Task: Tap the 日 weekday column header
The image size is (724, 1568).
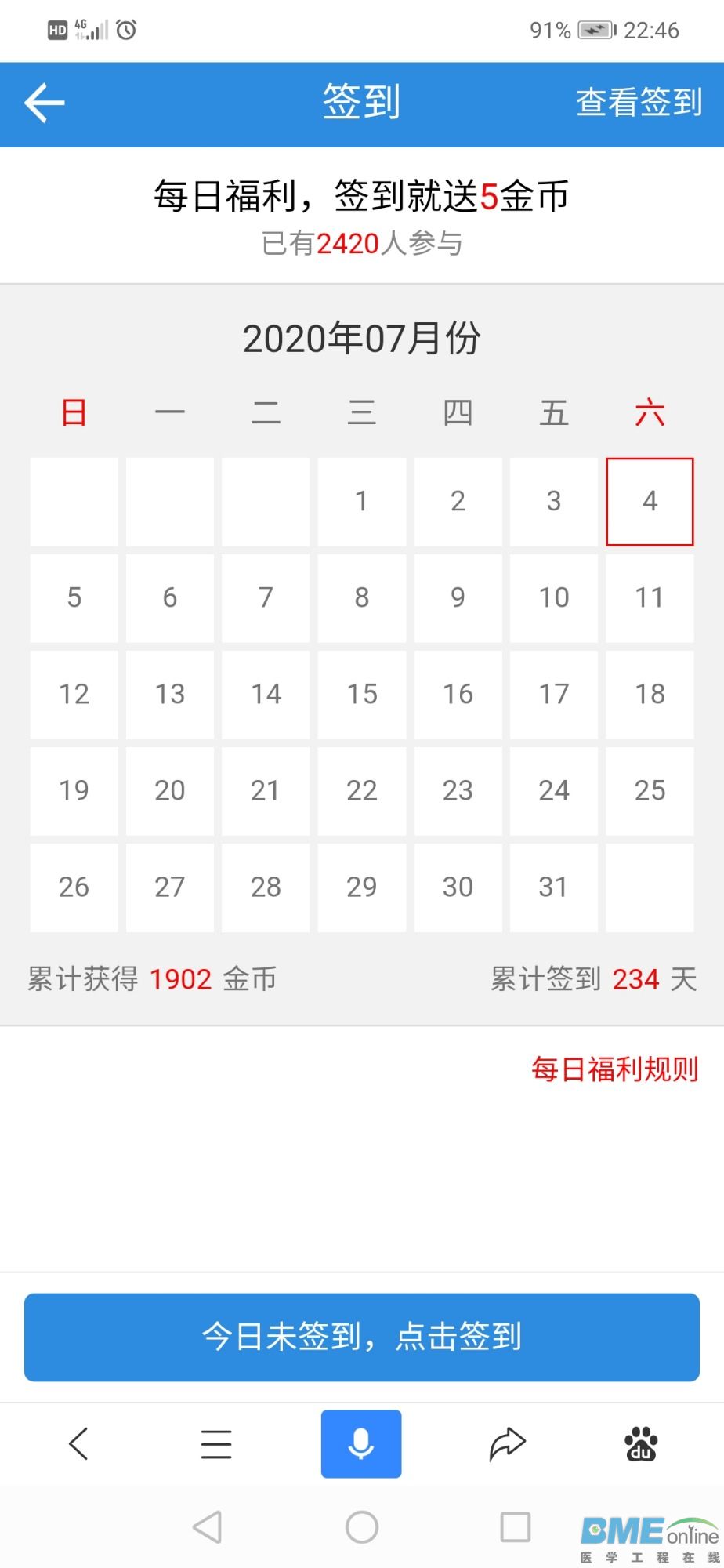Action: [73, 412]
